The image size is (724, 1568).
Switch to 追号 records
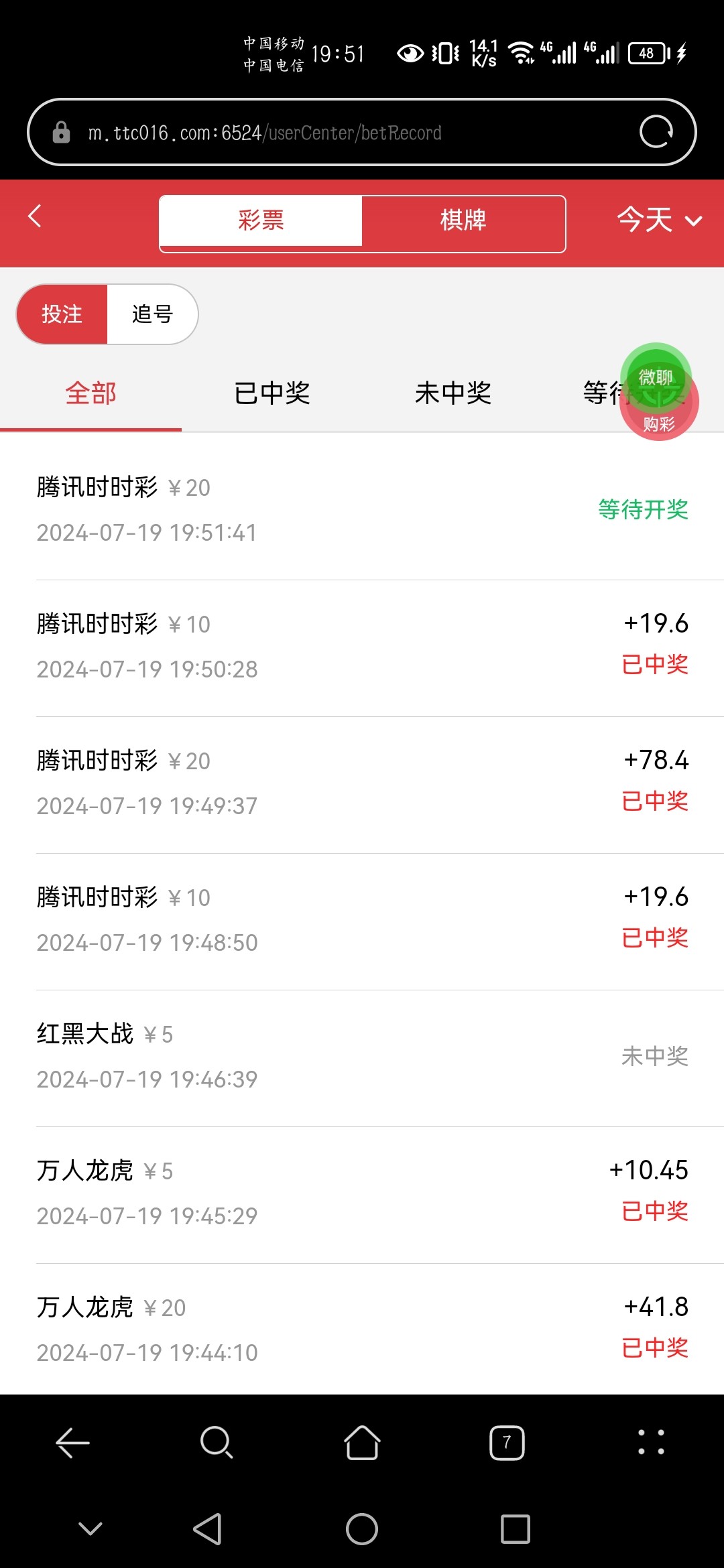(x=152, y=314)
